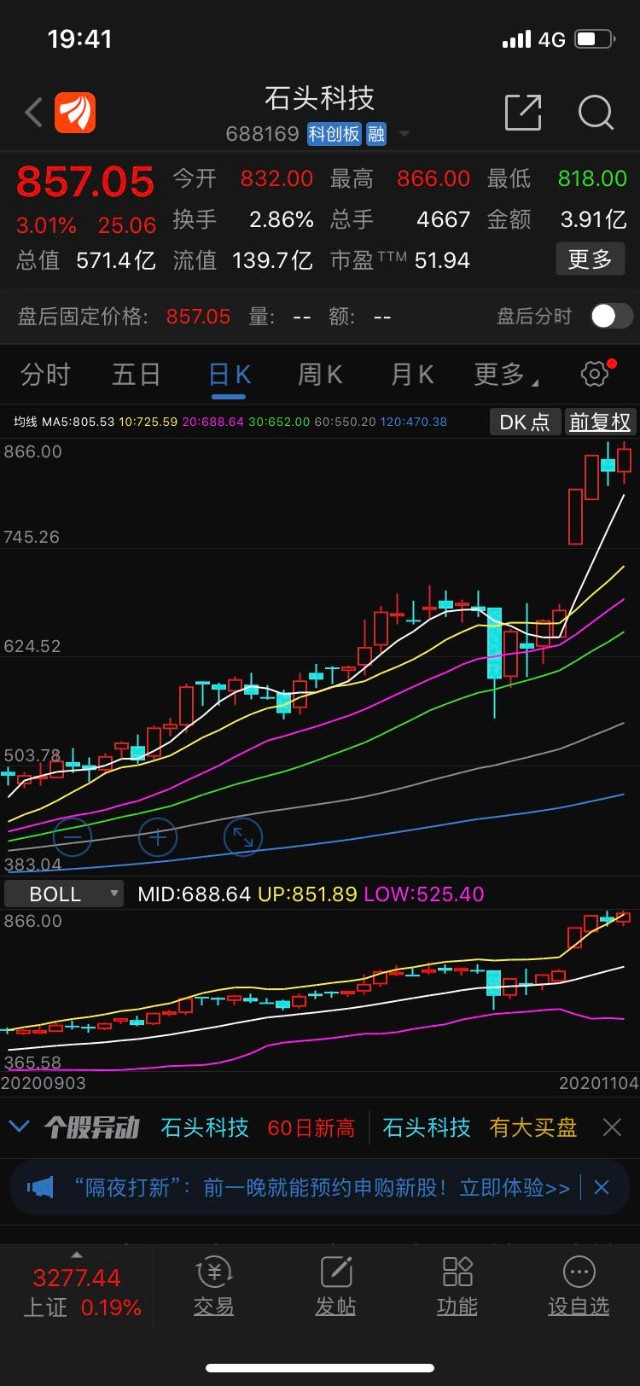Switch to the 五日 chart tab
The image size is (640, 1386).
point(136,375)
